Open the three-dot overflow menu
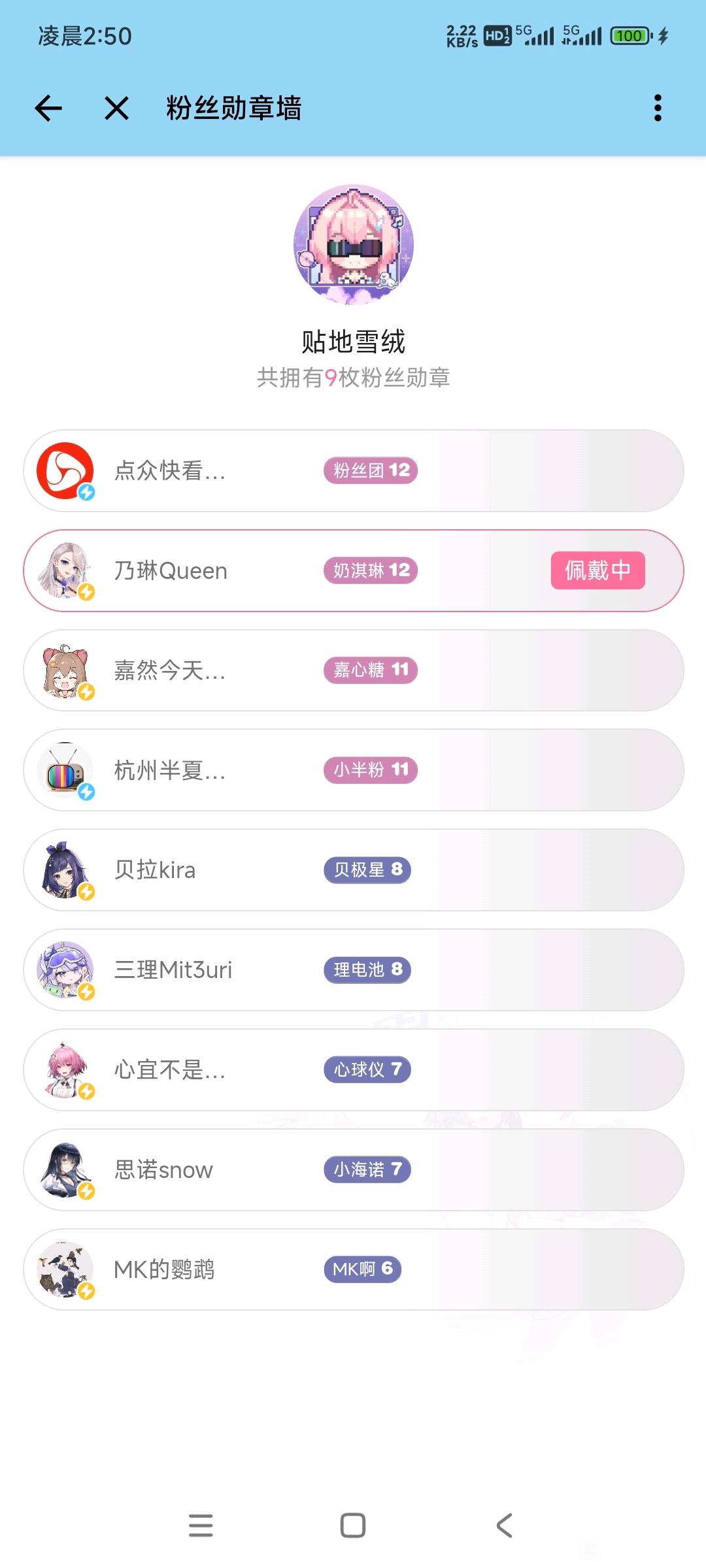The height and width of the screenshot is (1568, 706). (658, 108)
